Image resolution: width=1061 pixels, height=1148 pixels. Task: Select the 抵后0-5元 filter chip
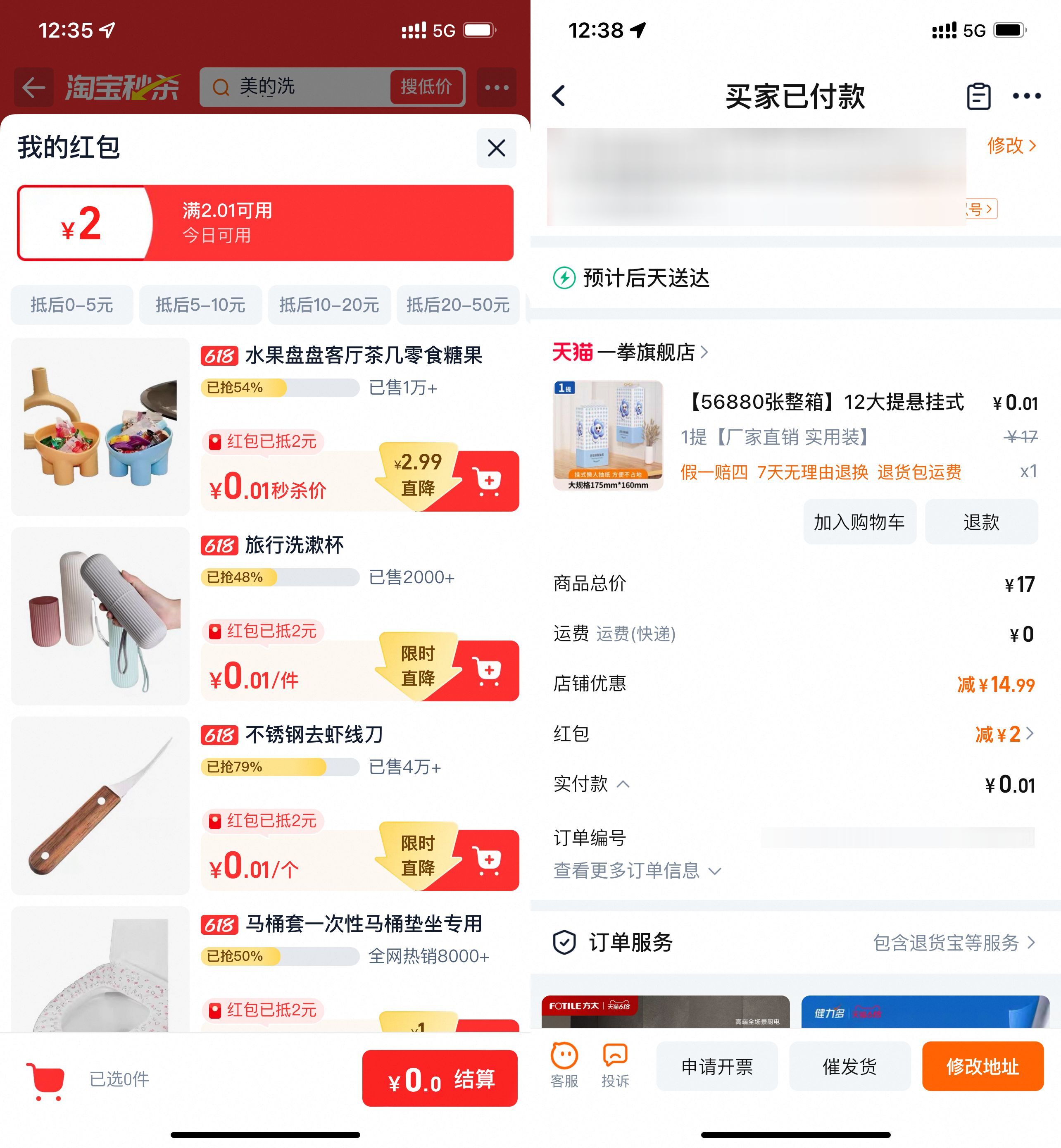click(x=72, y=305)
